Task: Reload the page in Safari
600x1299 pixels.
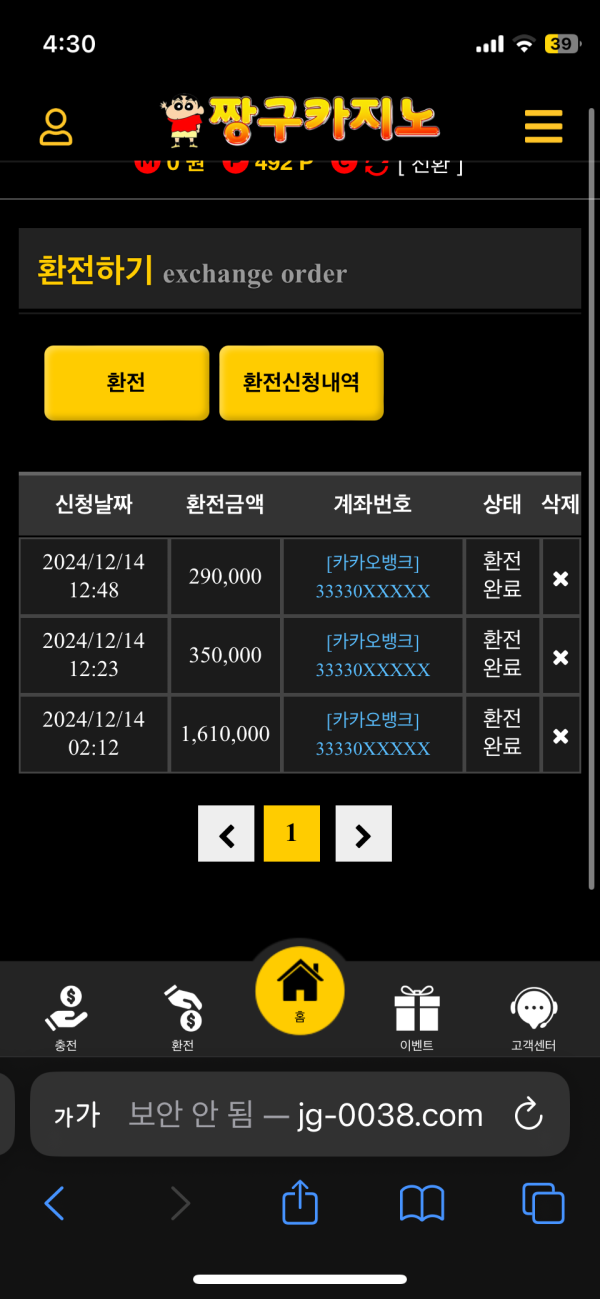Action: [527, 1114]
